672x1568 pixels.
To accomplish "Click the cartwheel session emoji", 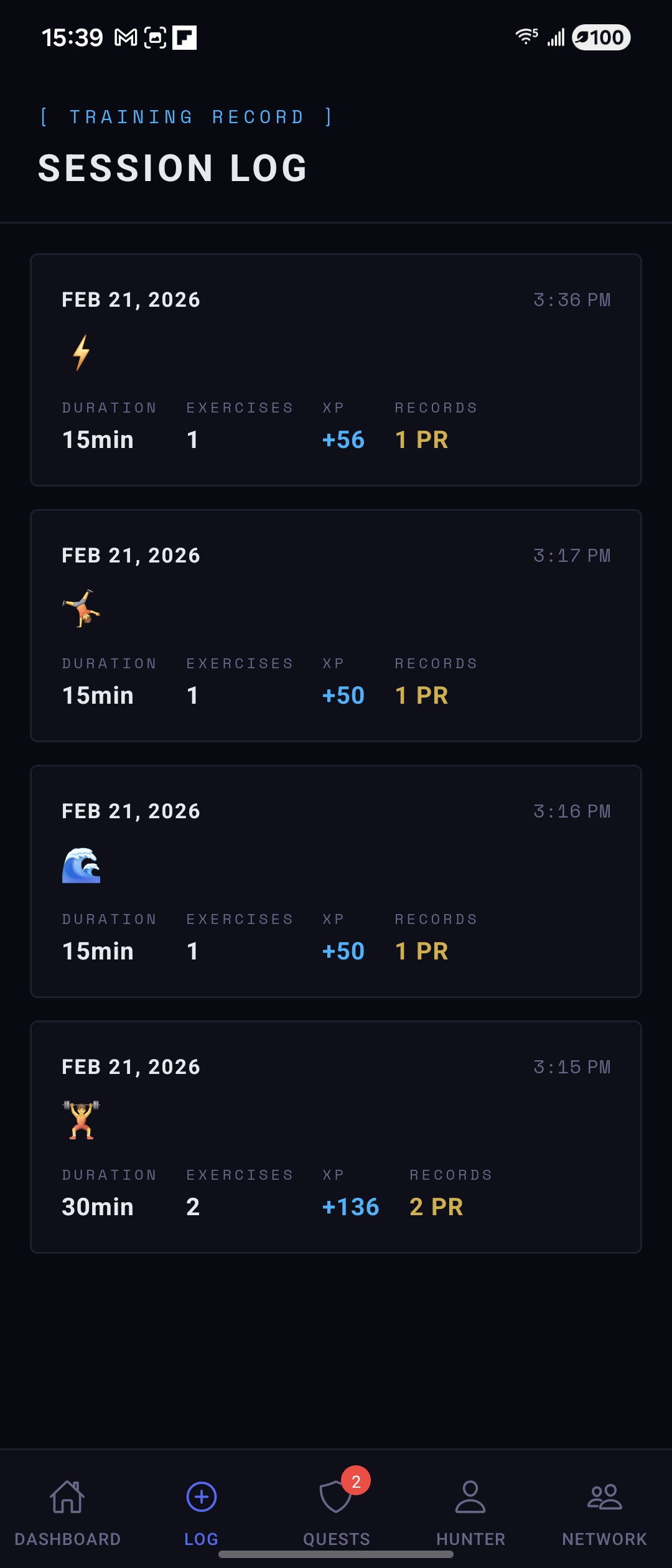I will 81,610.
